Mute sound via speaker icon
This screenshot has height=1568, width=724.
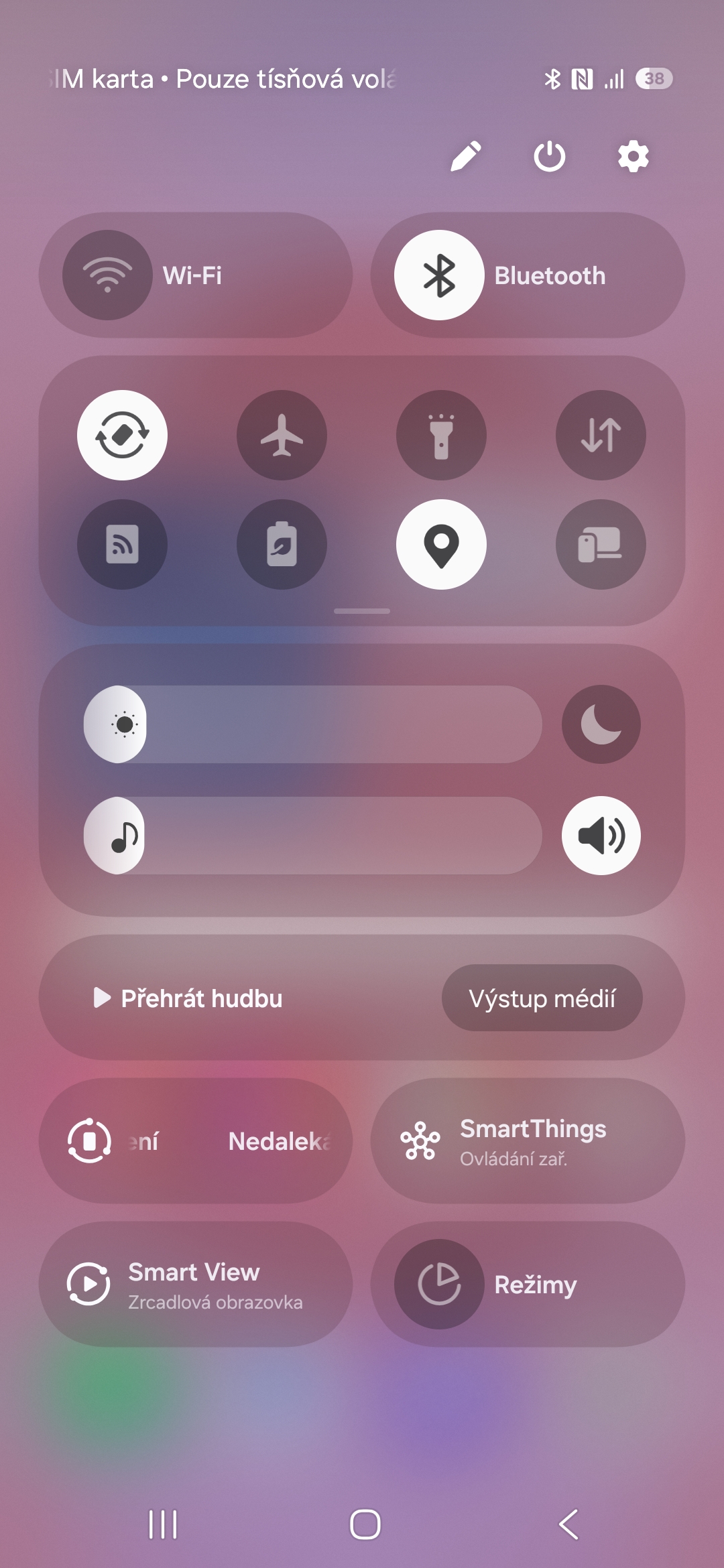601,836
